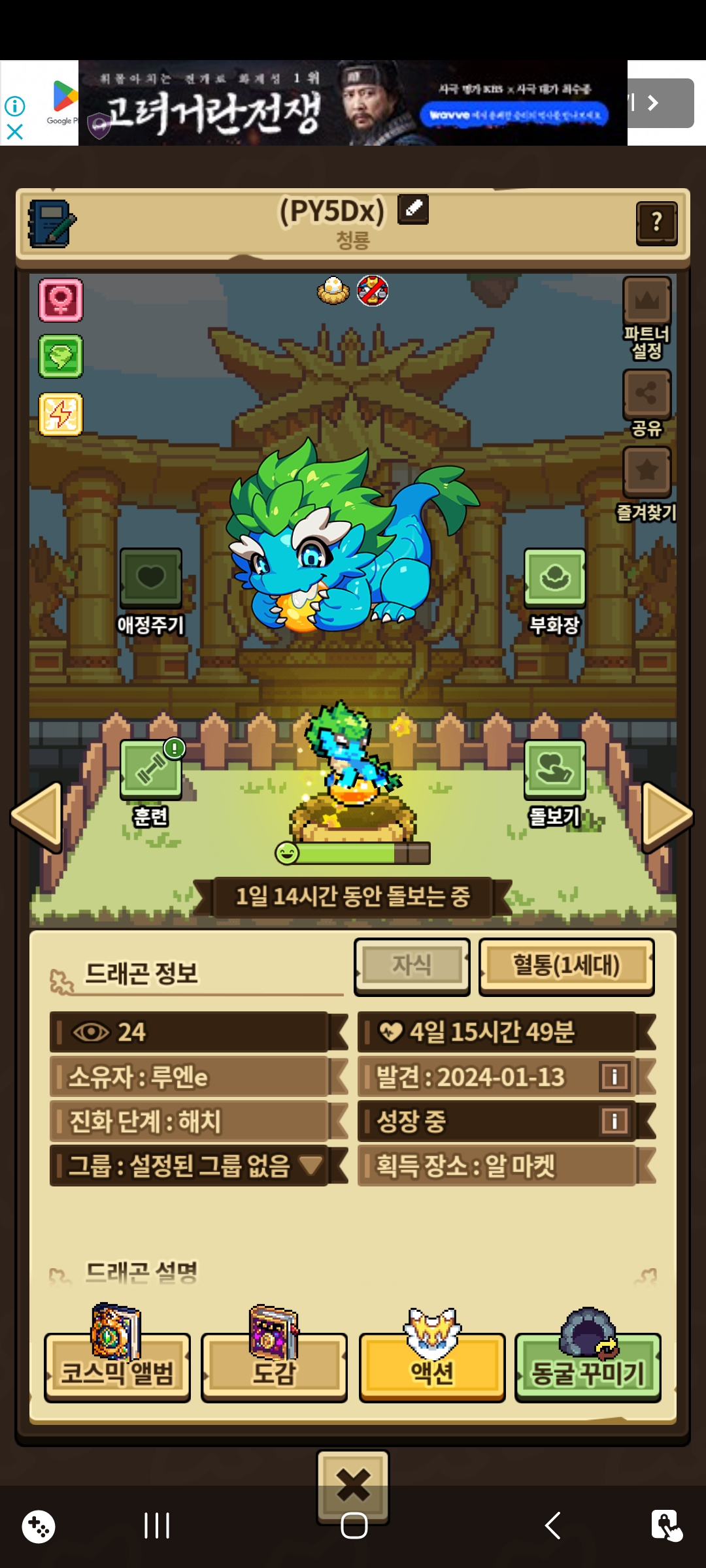Show info for 발견 date
The height and width of the screenshot is (1568, 706).
[614, 1077]
